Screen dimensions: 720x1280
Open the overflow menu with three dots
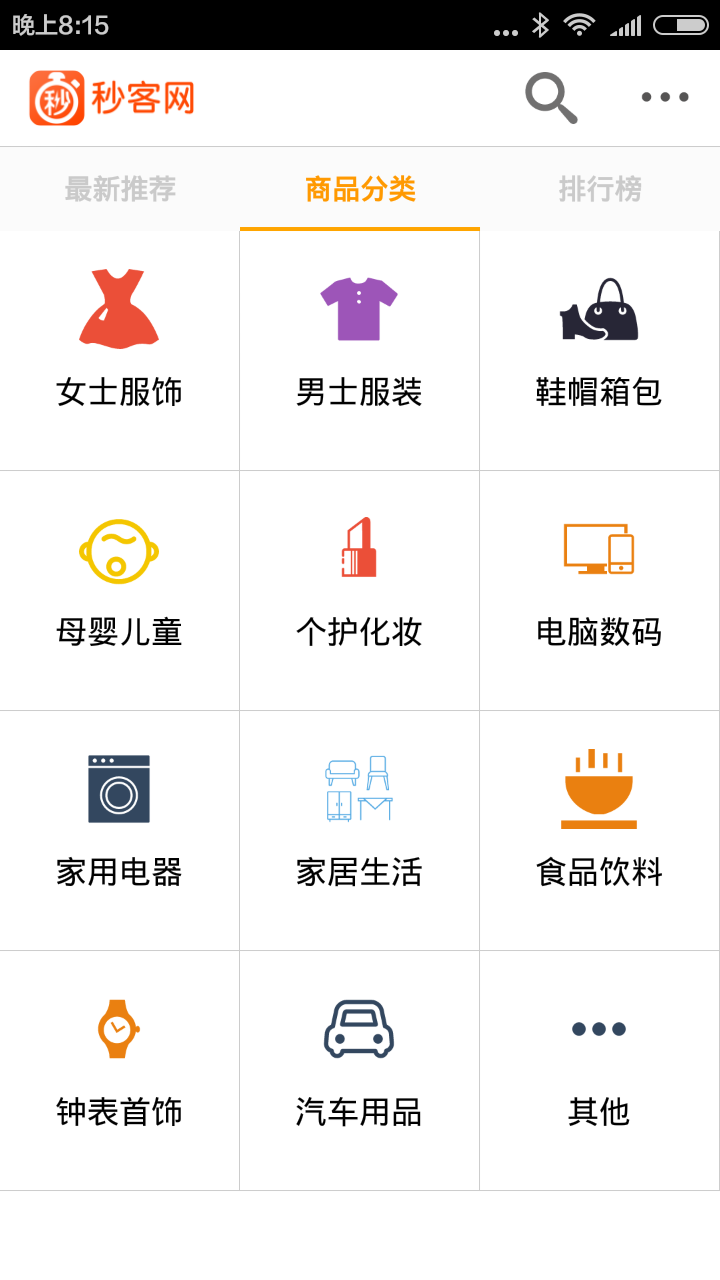664,97
